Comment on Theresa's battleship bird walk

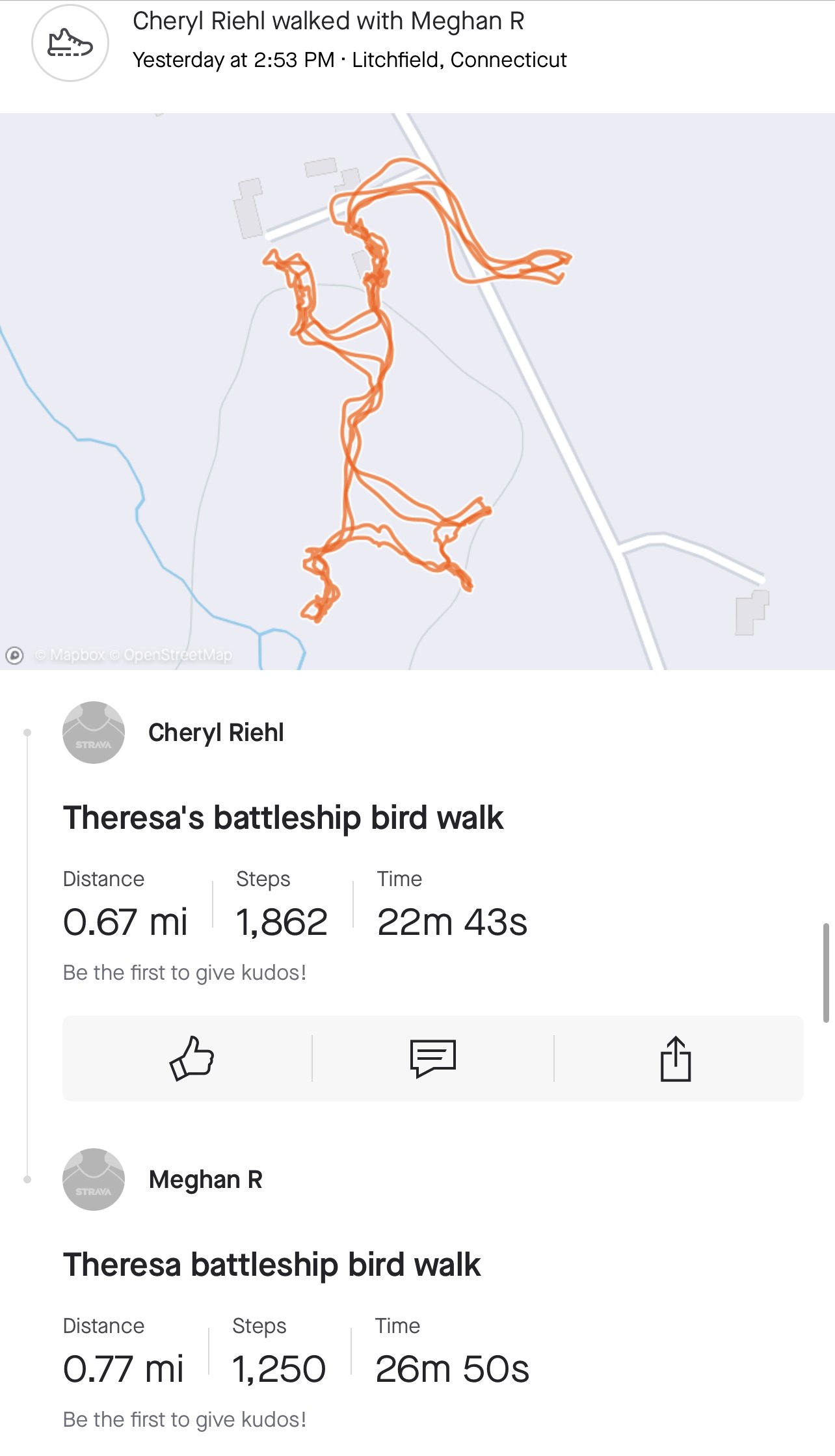[433, 1058]
